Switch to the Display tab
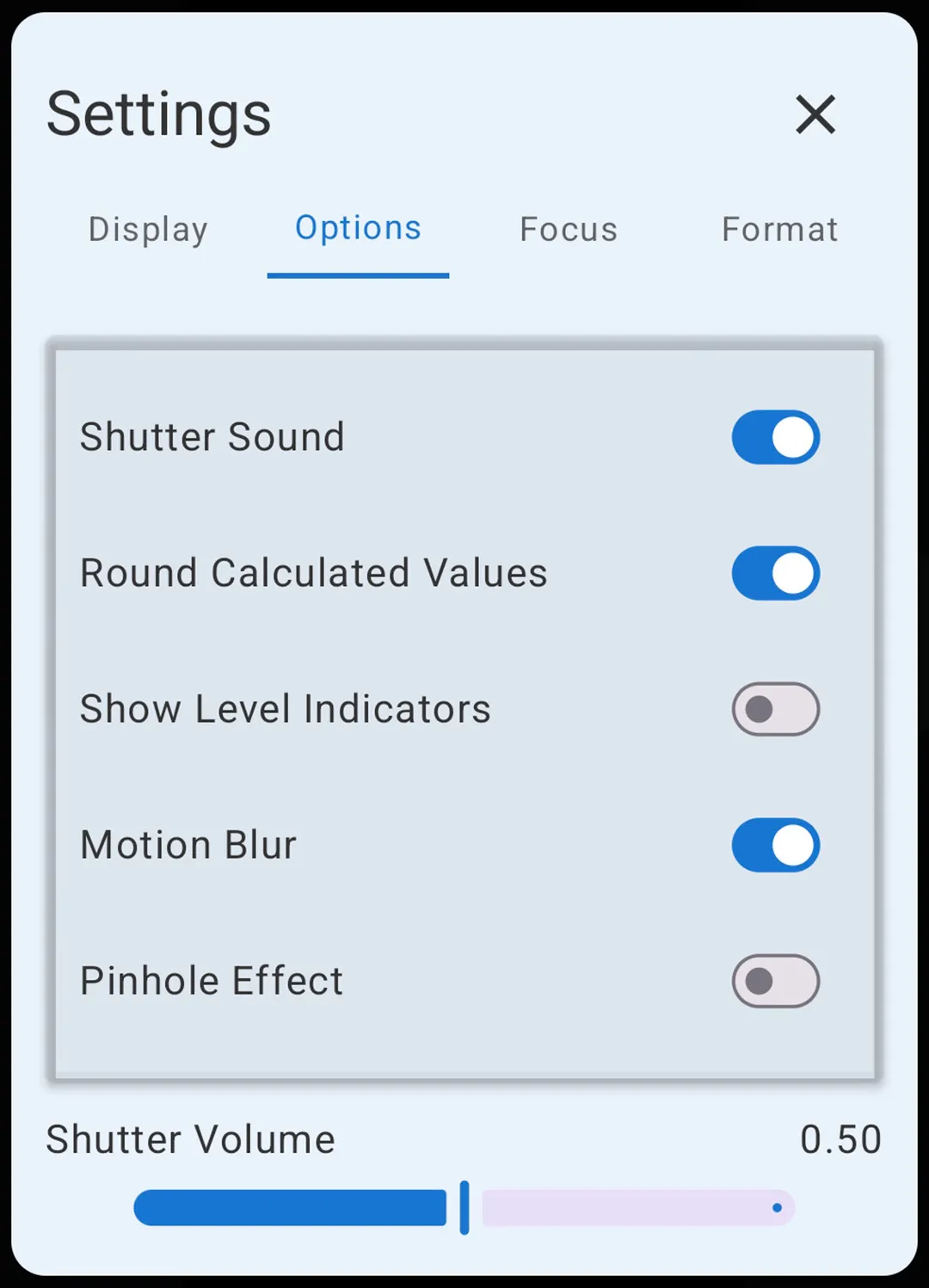The image size is (929, 1288). 147,229
